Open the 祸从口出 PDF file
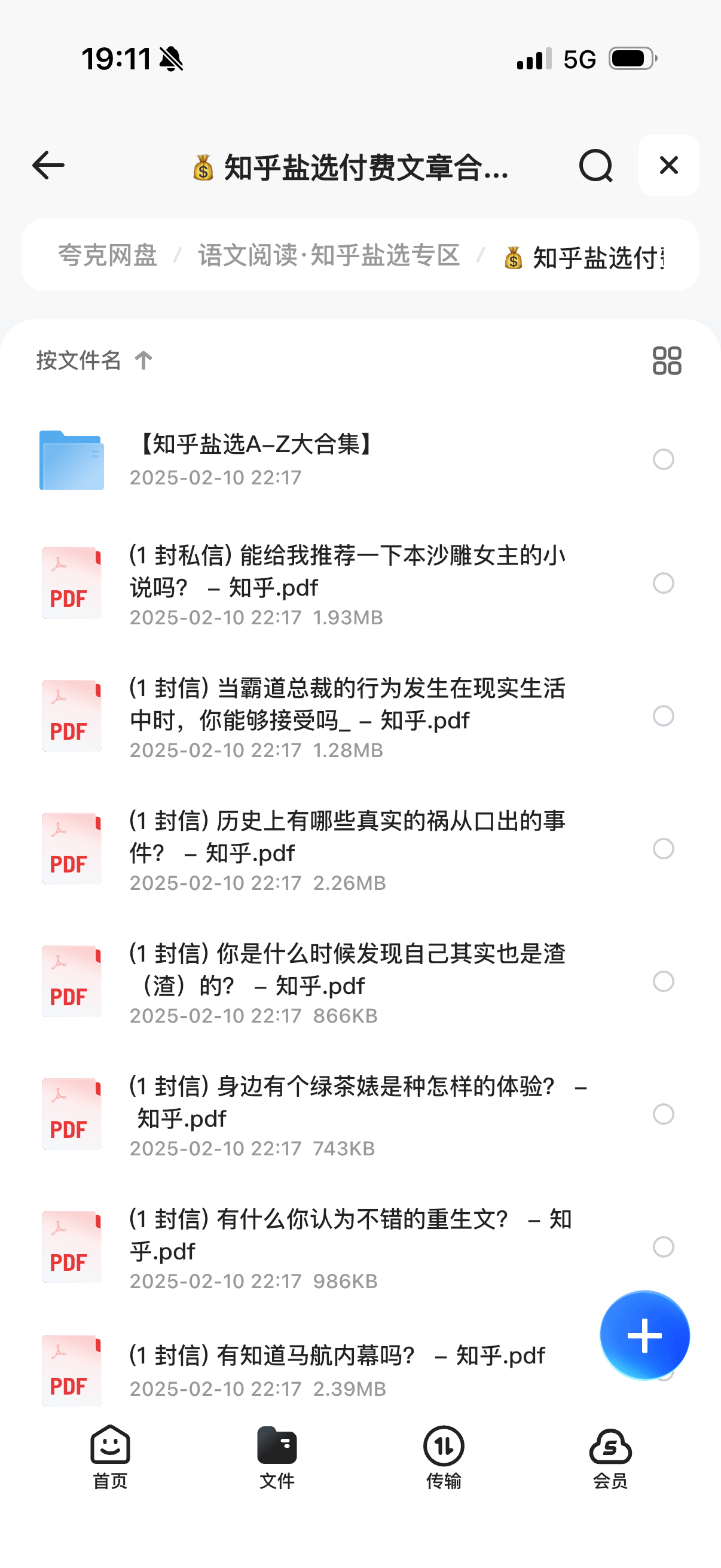721x1568 pixels. coord(347,849)
